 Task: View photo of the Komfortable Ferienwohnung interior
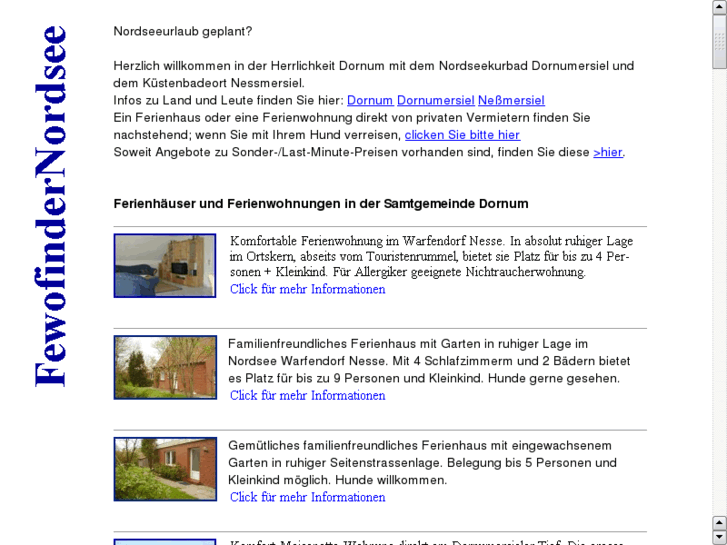click(x=165, y=266)
